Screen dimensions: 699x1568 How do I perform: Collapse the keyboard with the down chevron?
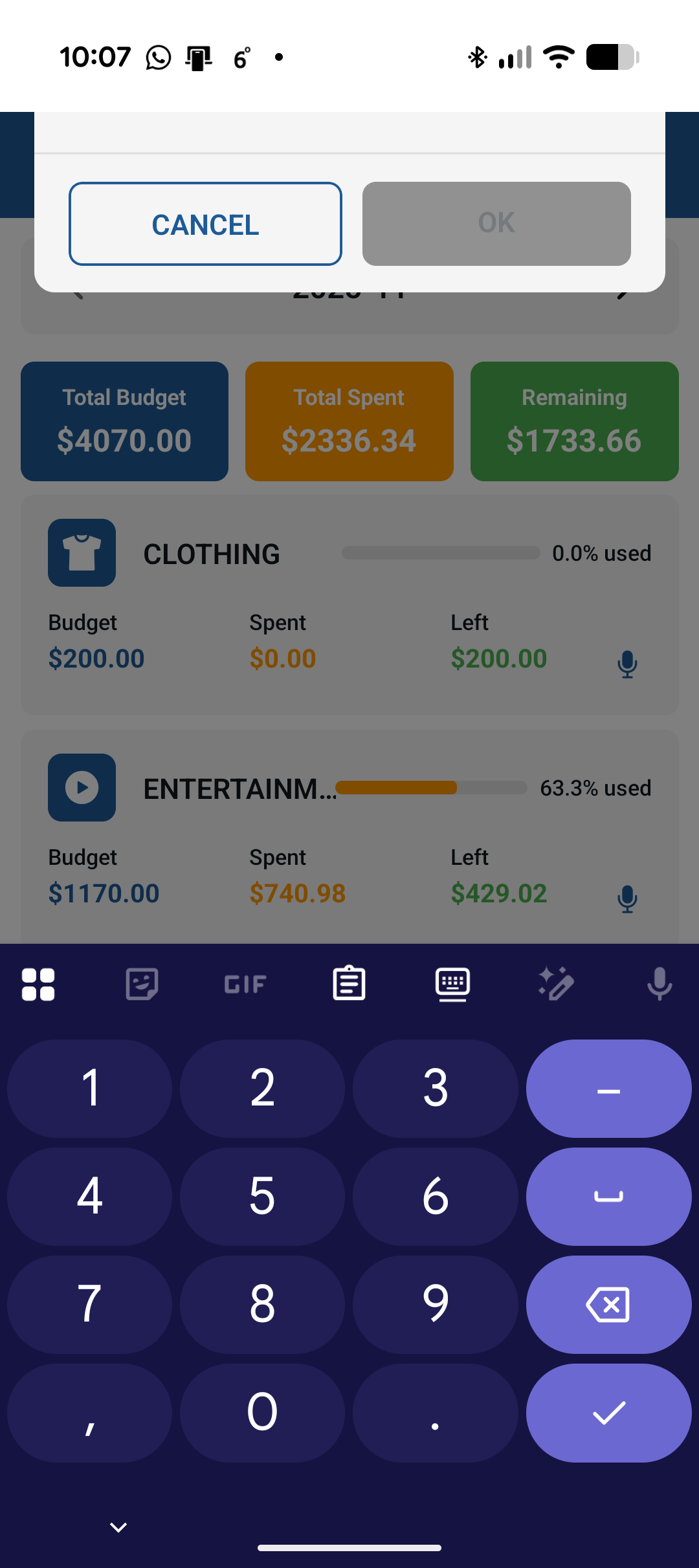point(118,1527)
